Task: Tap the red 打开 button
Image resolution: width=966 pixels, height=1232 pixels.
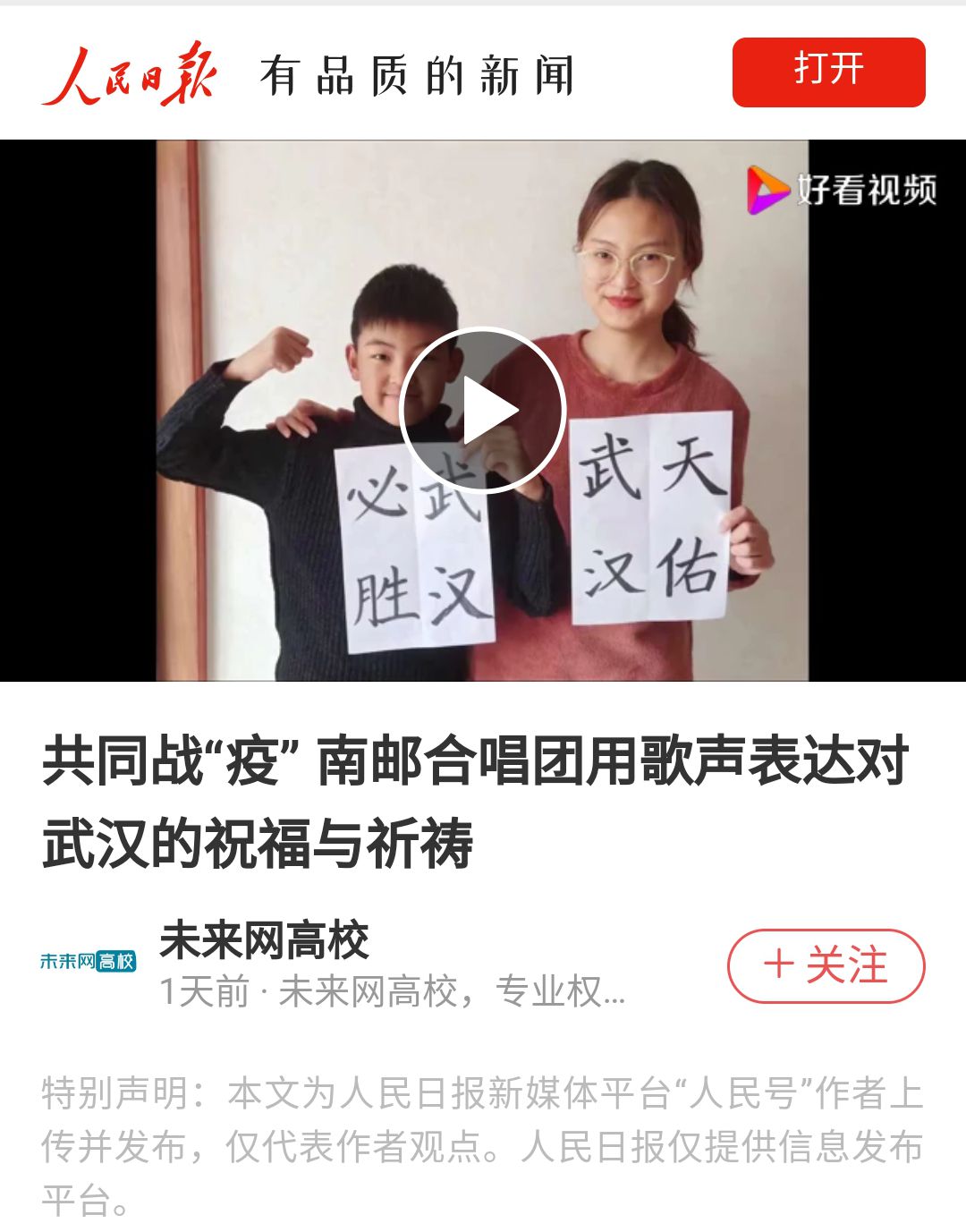Action: click(828, 72)
